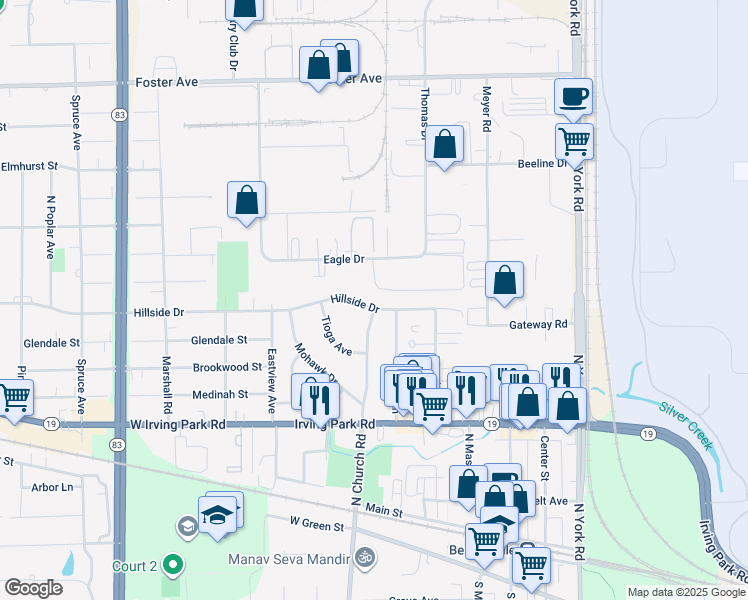The height and width of the screenshot is (600, 748).
Task: Tap the shopping bag marker near Elmhurst St
Action: click(x=246, y=199)
